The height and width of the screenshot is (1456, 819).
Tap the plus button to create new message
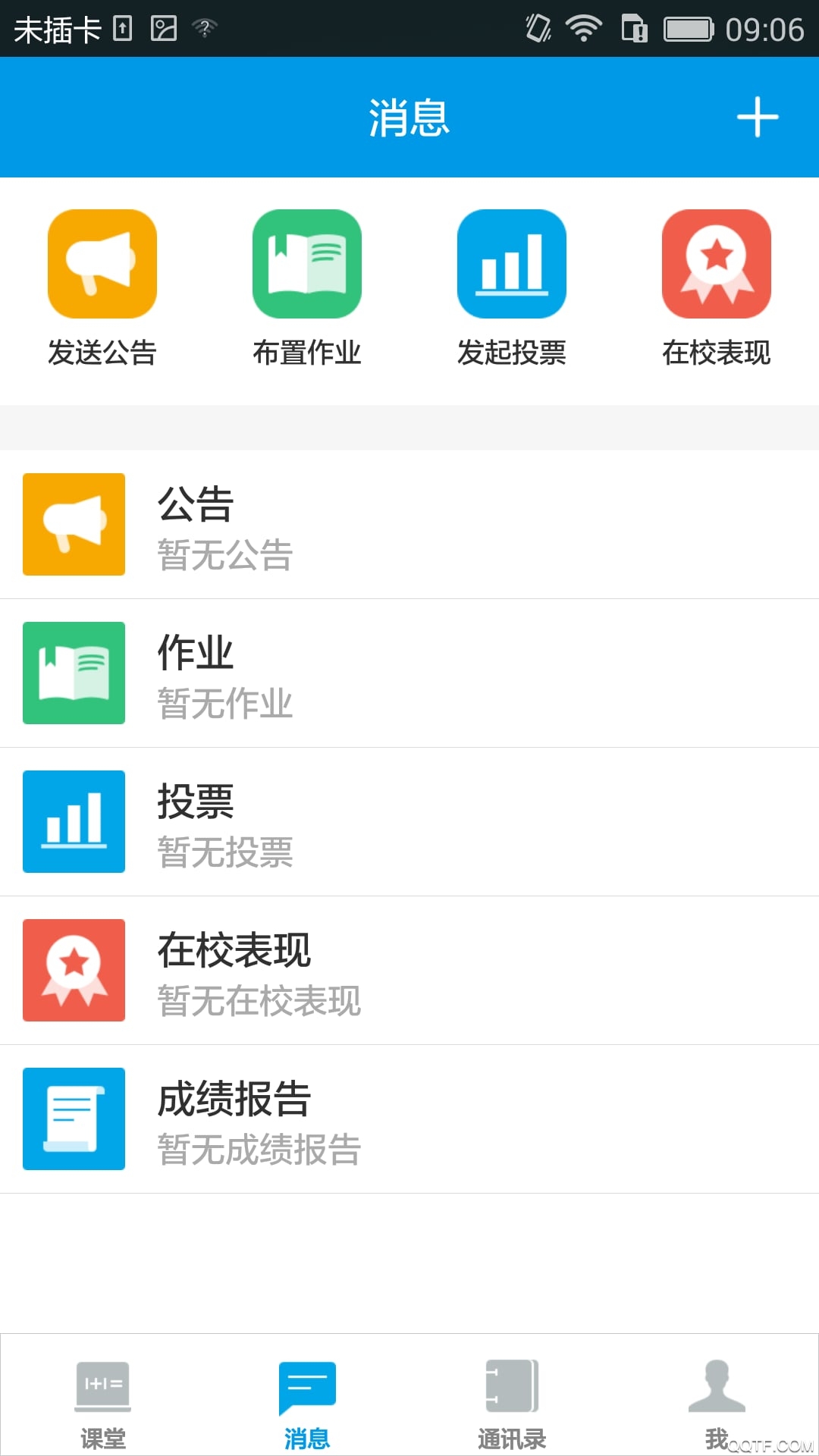tap(758, 118)
